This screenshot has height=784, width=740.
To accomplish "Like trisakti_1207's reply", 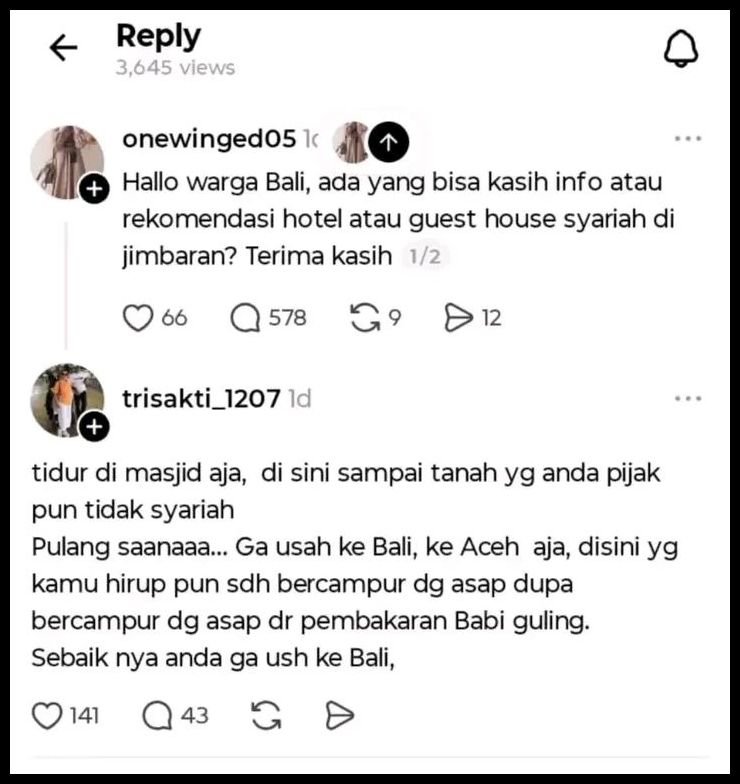I will coord(48,716).
